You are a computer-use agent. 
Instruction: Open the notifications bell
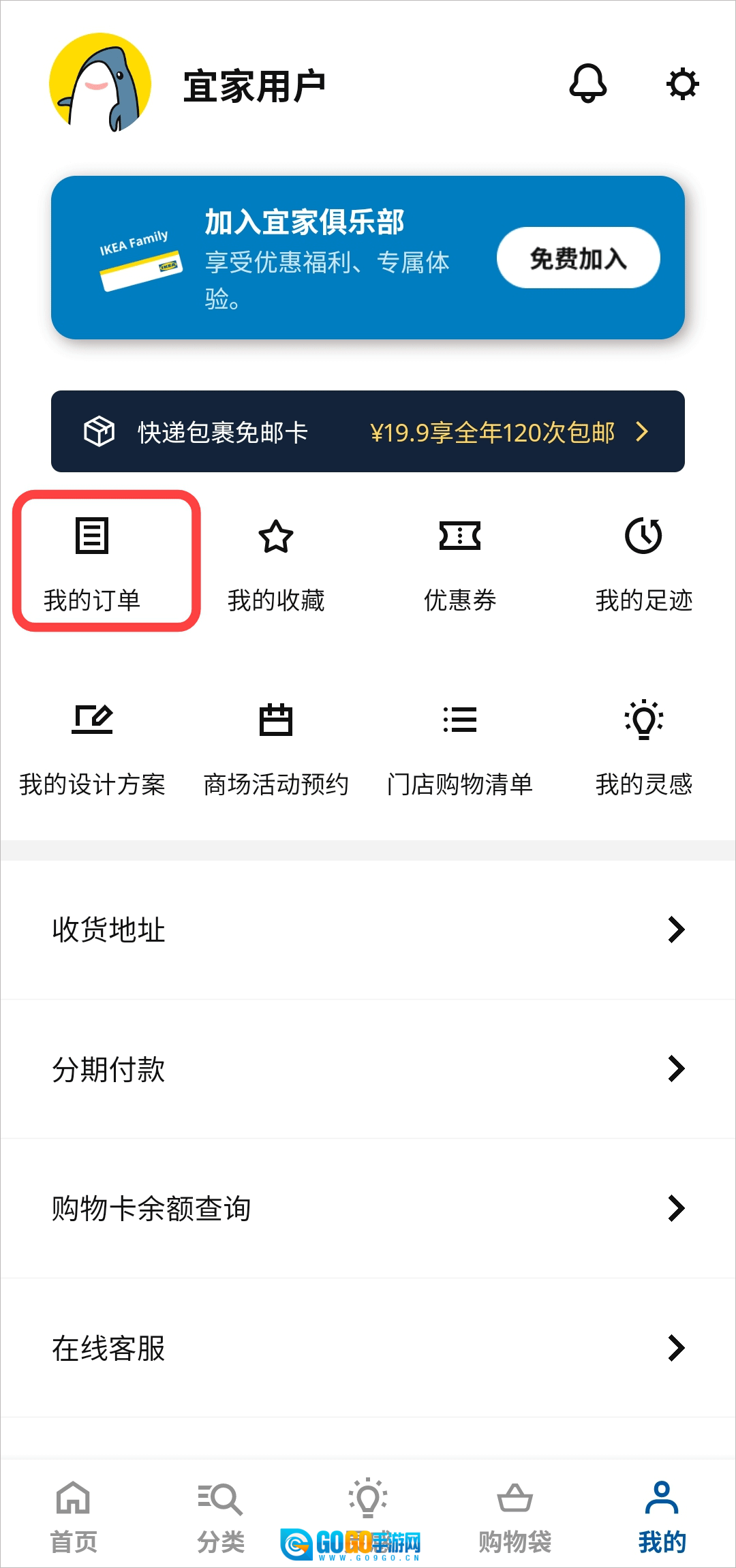tap(587, 84)
